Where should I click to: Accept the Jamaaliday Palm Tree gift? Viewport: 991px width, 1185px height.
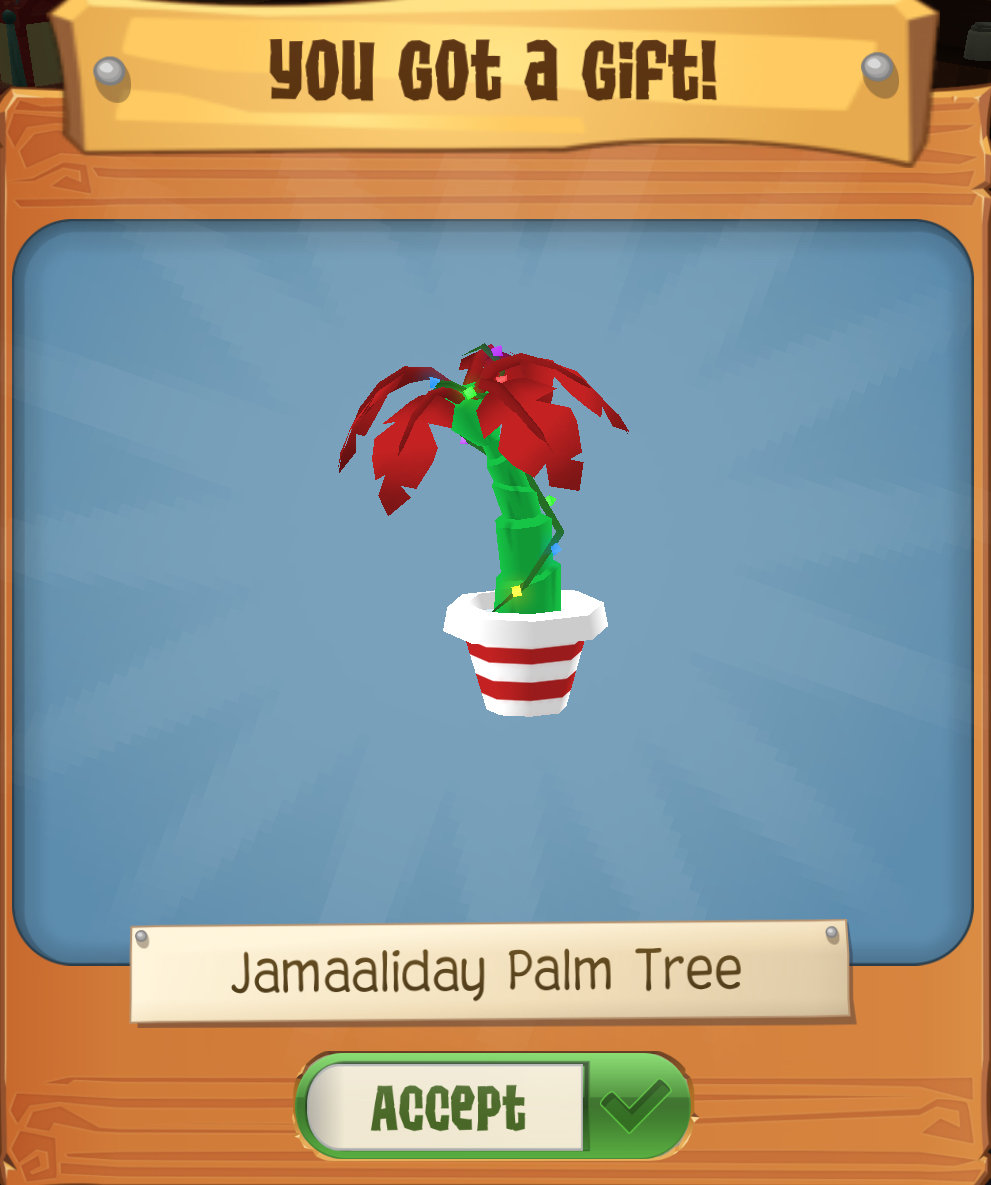pyautogui.click(x=493, y=1106)
